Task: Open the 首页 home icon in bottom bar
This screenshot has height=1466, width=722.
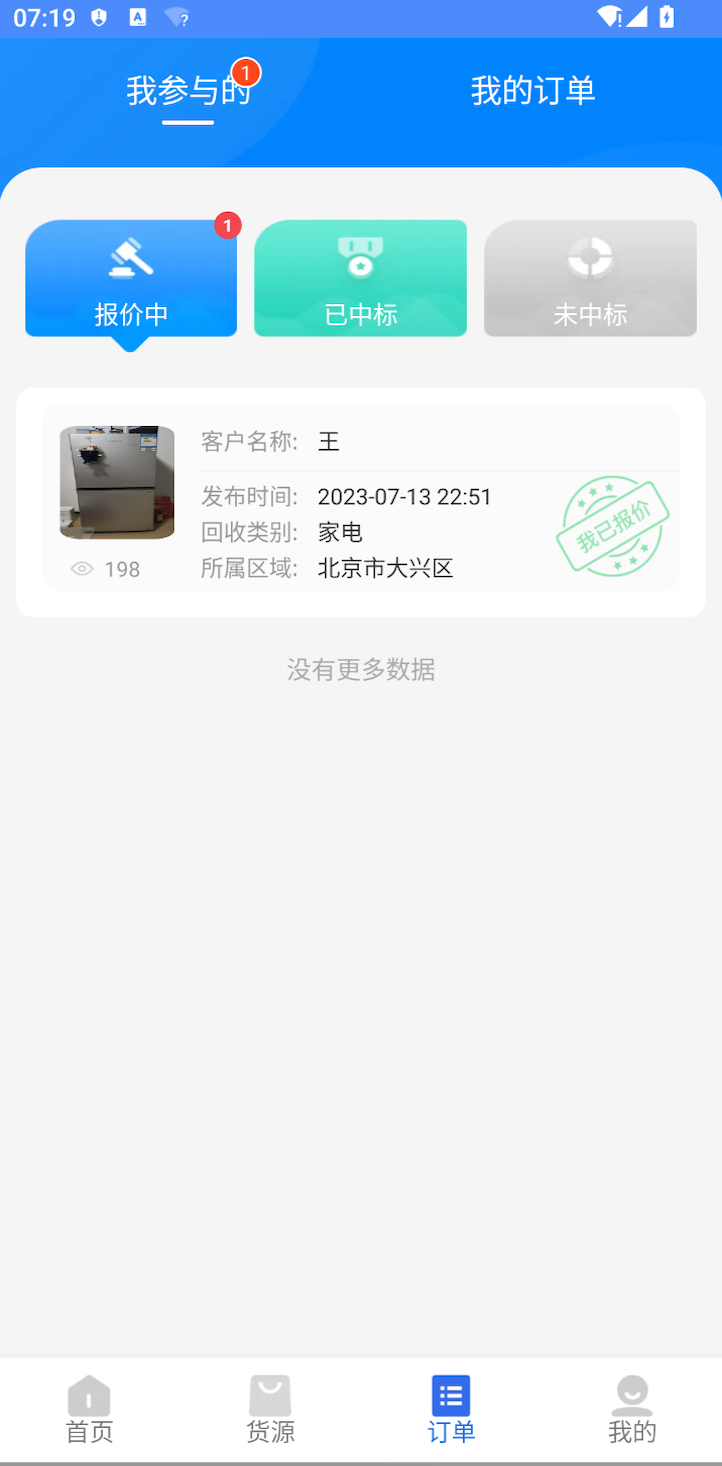Action: click(x=89, y=1394)
